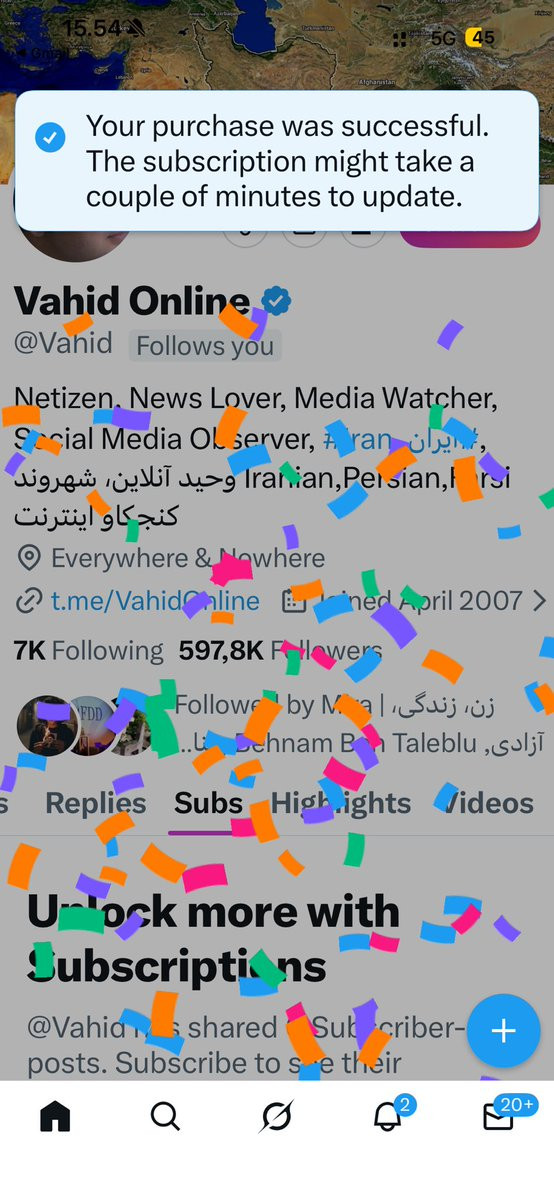Switch to the Highlights tab

(x=341, y=803)
